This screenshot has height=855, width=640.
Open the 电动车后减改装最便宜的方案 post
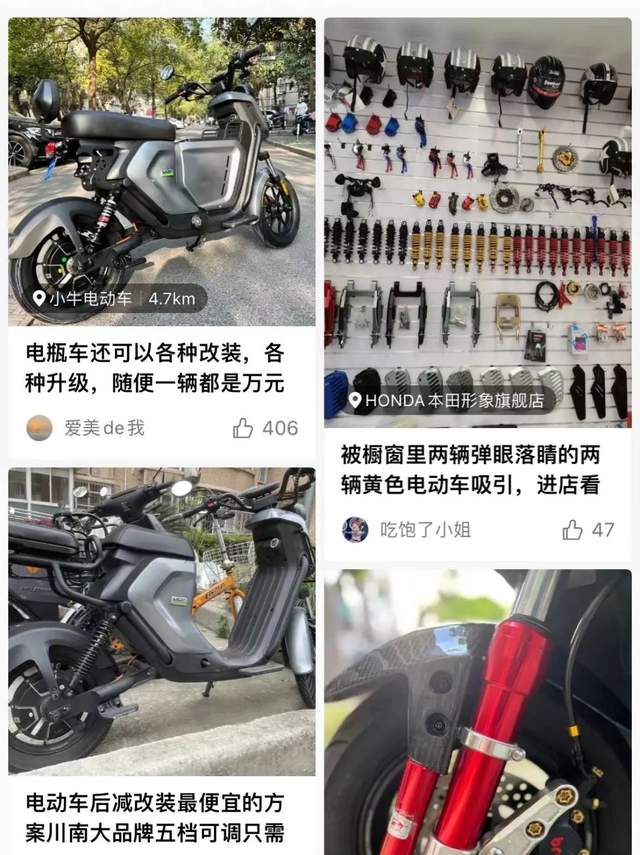point(155,816)
